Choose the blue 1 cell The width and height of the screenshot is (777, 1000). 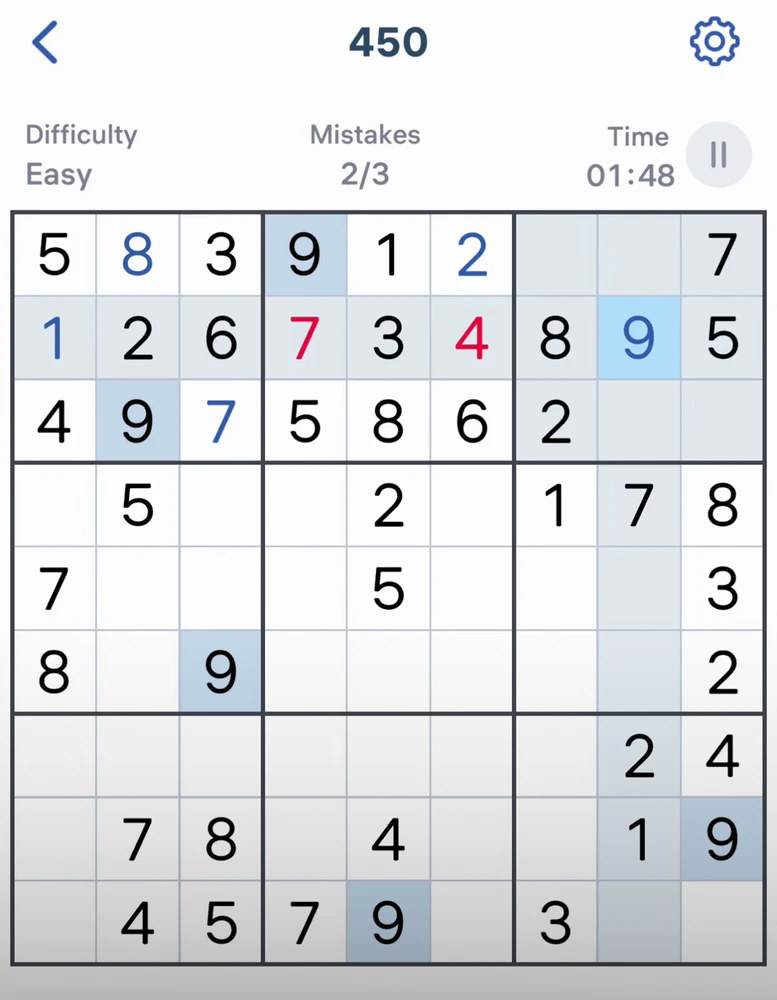point(54,339)
